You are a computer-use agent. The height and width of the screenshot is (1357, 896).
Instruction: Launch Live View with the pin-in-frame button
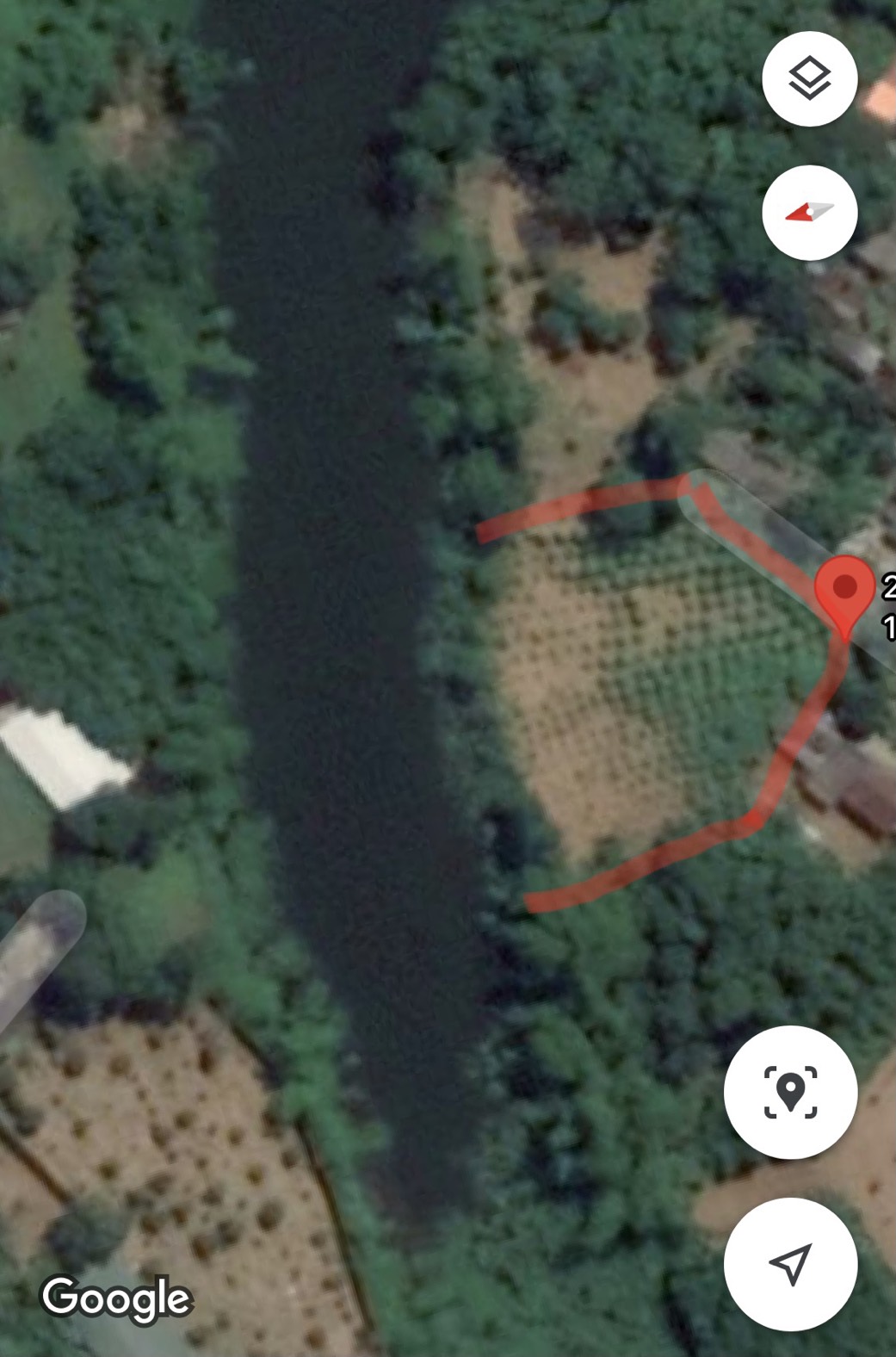790,1092
